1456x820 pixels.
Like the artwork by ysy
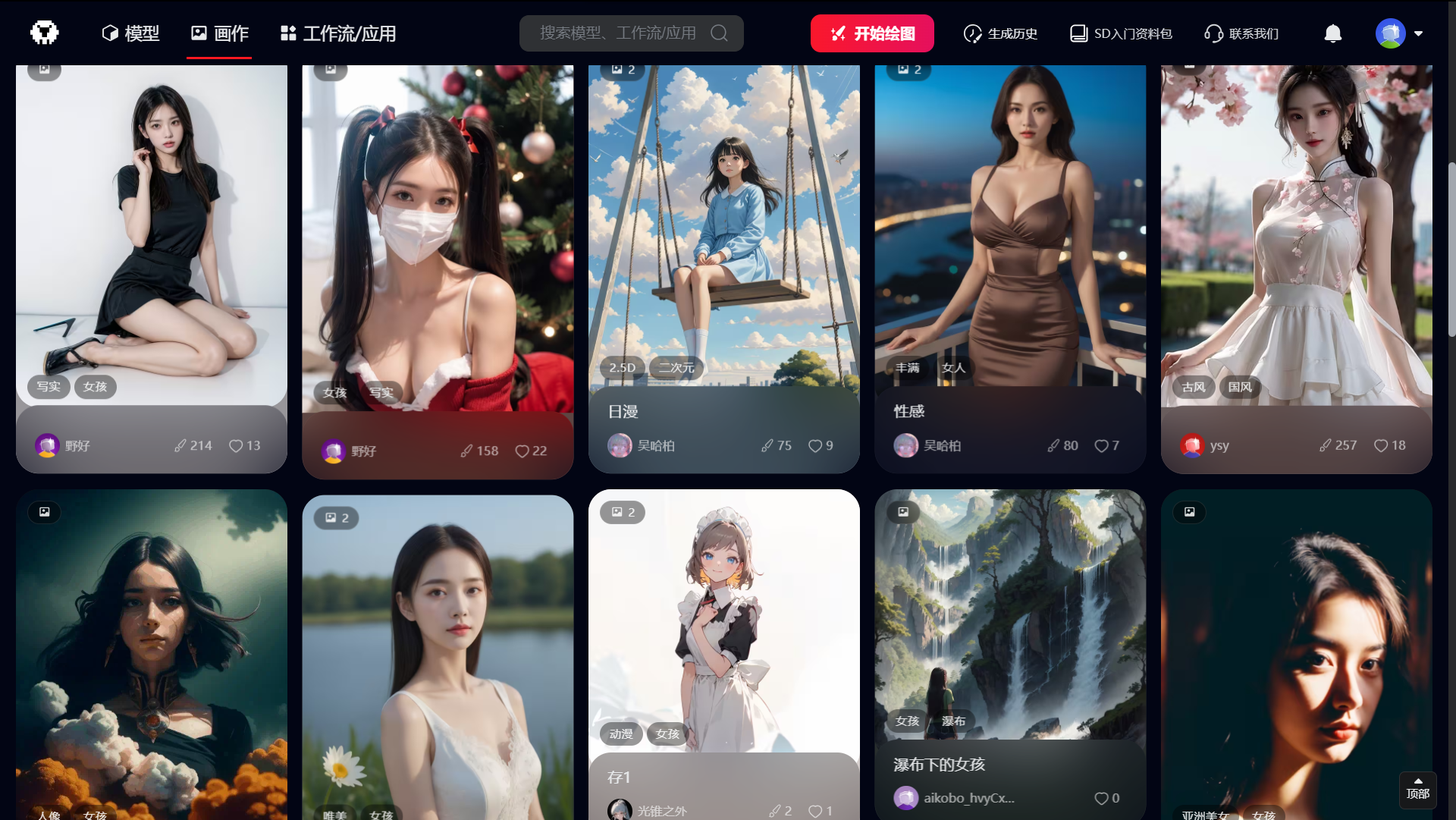click(1381, 445)
